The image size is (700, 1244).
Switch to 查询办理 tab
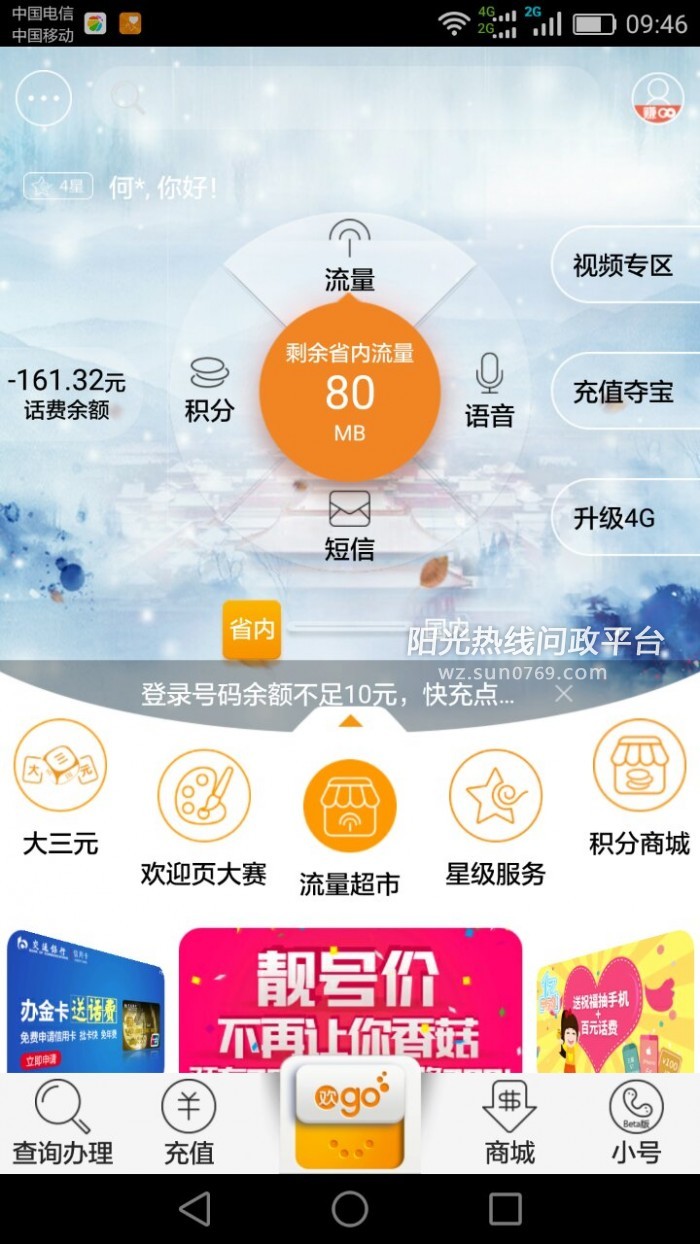[x=62, y=1124]
